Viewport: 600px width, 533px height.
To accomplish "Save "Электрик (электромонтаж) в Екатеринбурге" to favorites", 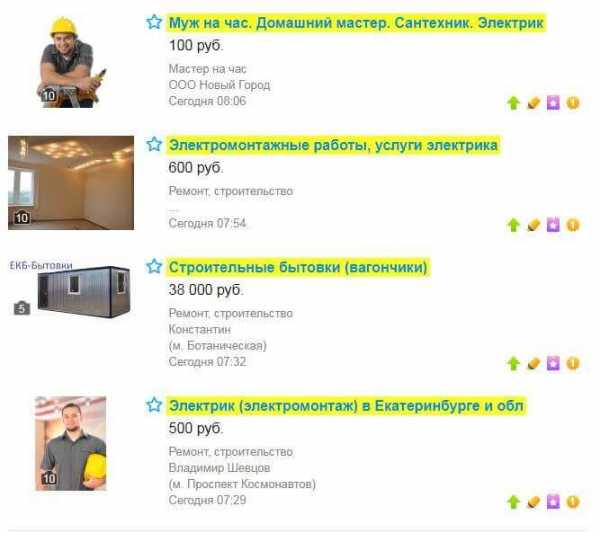I will point(154,405).
